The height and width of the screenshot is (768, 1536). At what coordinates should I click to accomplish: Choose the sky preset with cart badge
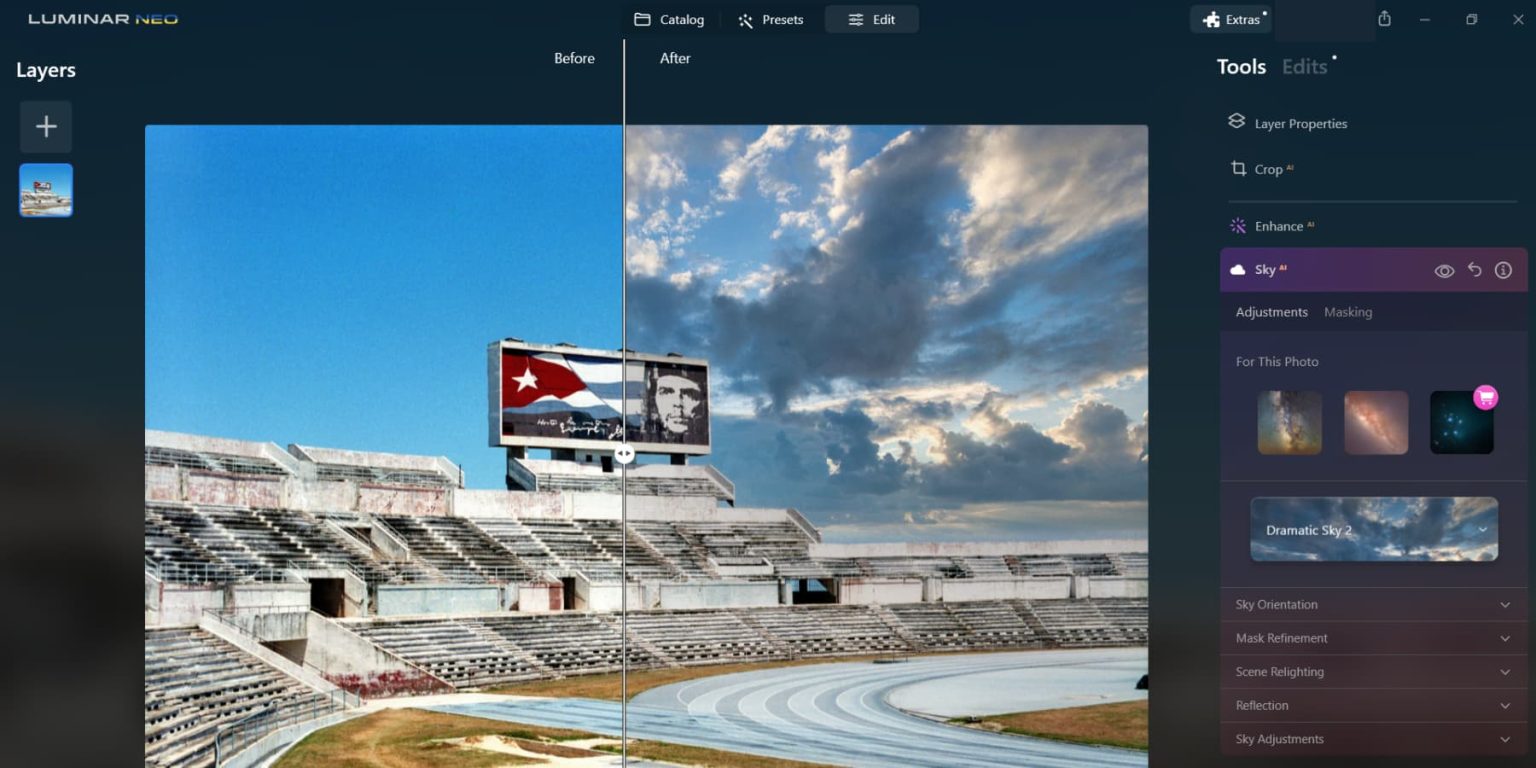tap(1461, 423)
